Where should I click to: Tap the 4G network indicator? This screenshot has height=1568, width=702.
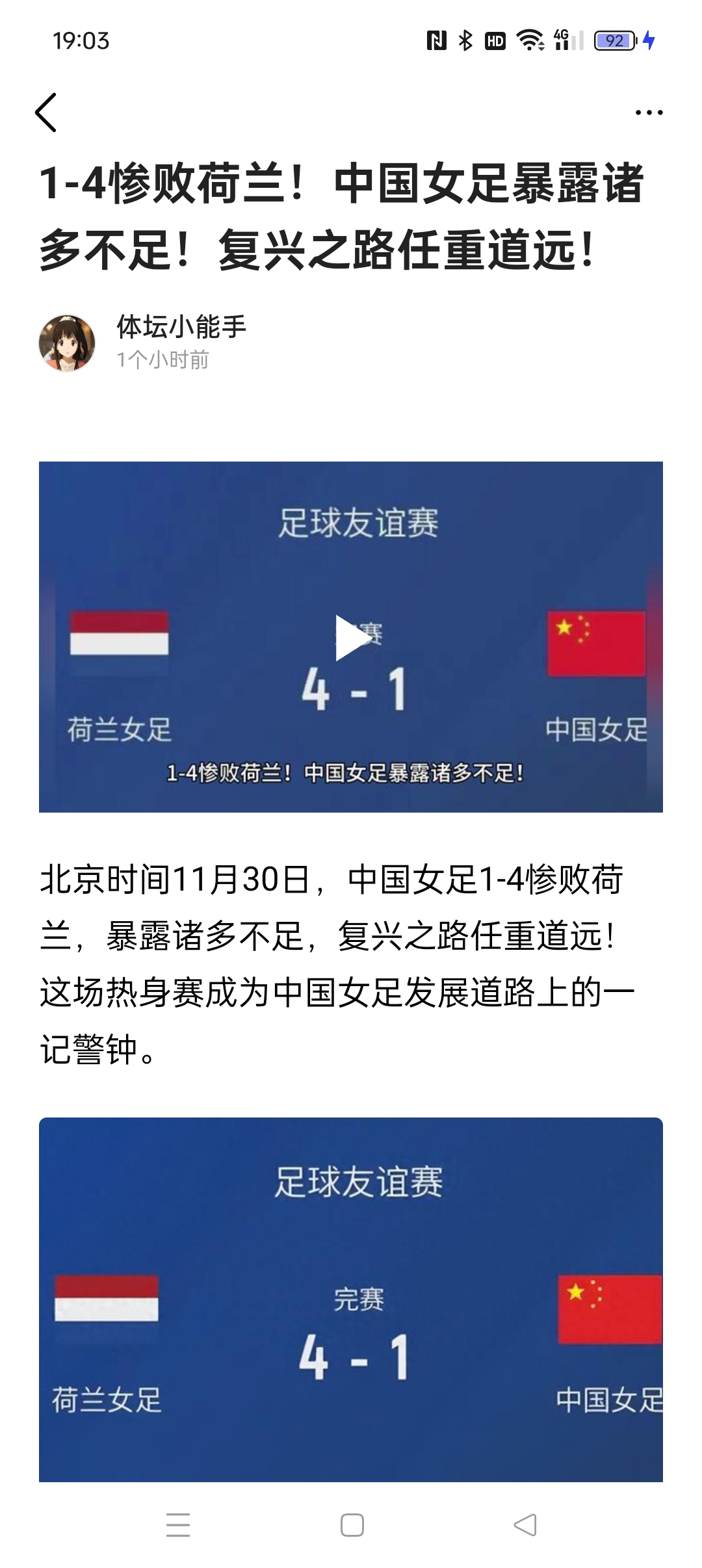click(560, 39)
